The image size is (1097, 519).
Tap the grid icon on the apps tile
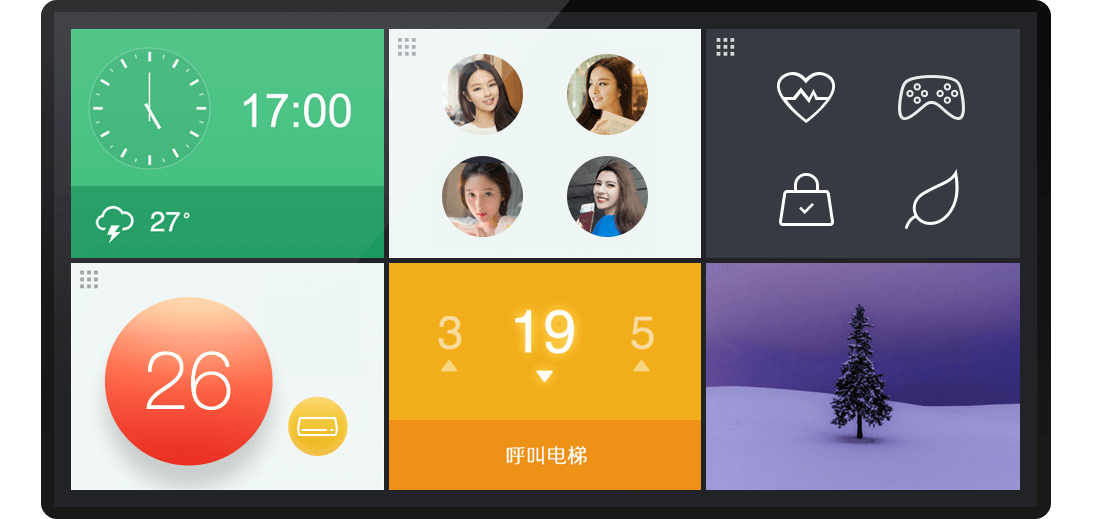(x=725, y=47)
